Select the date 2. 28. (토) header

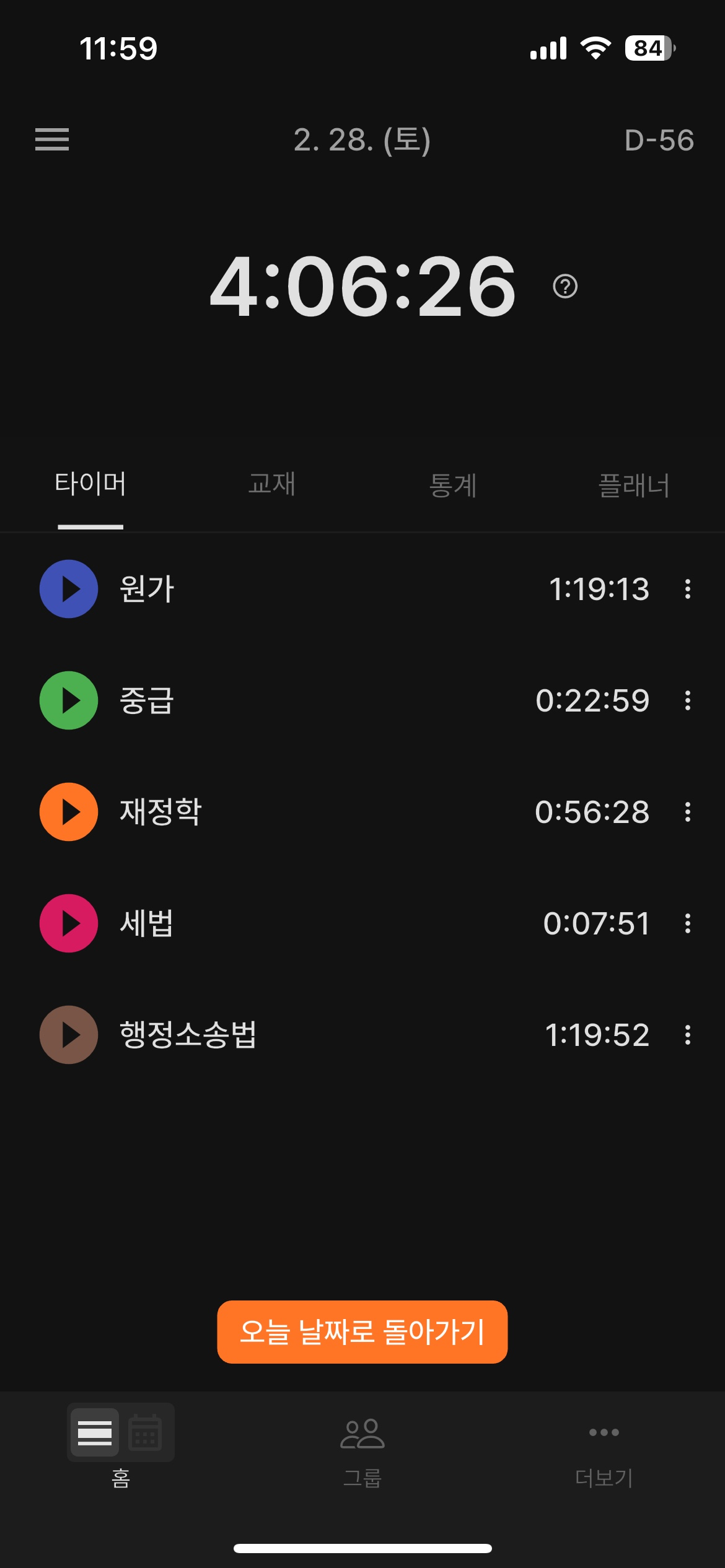362,140
